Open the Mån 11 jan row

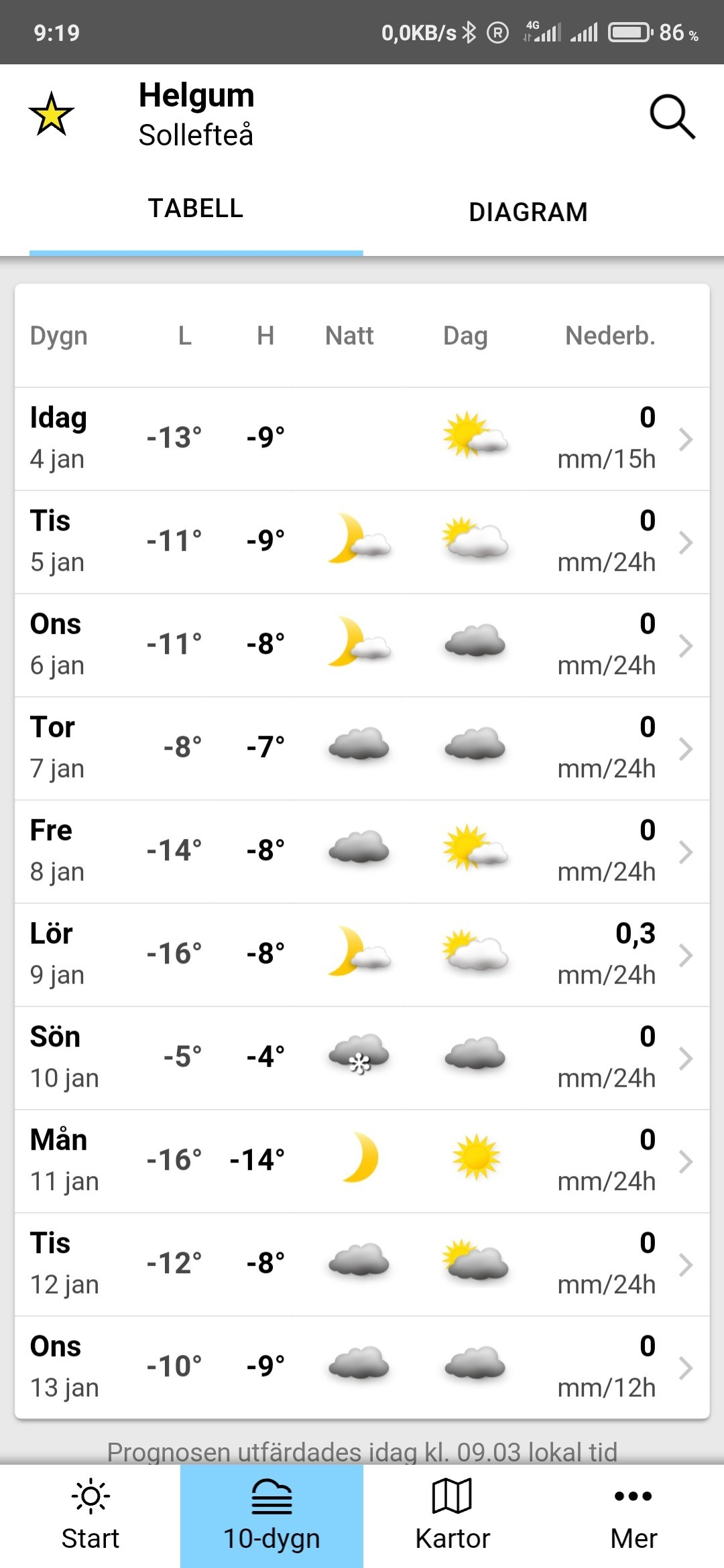pyautogui.click(x=362, y=1161)
